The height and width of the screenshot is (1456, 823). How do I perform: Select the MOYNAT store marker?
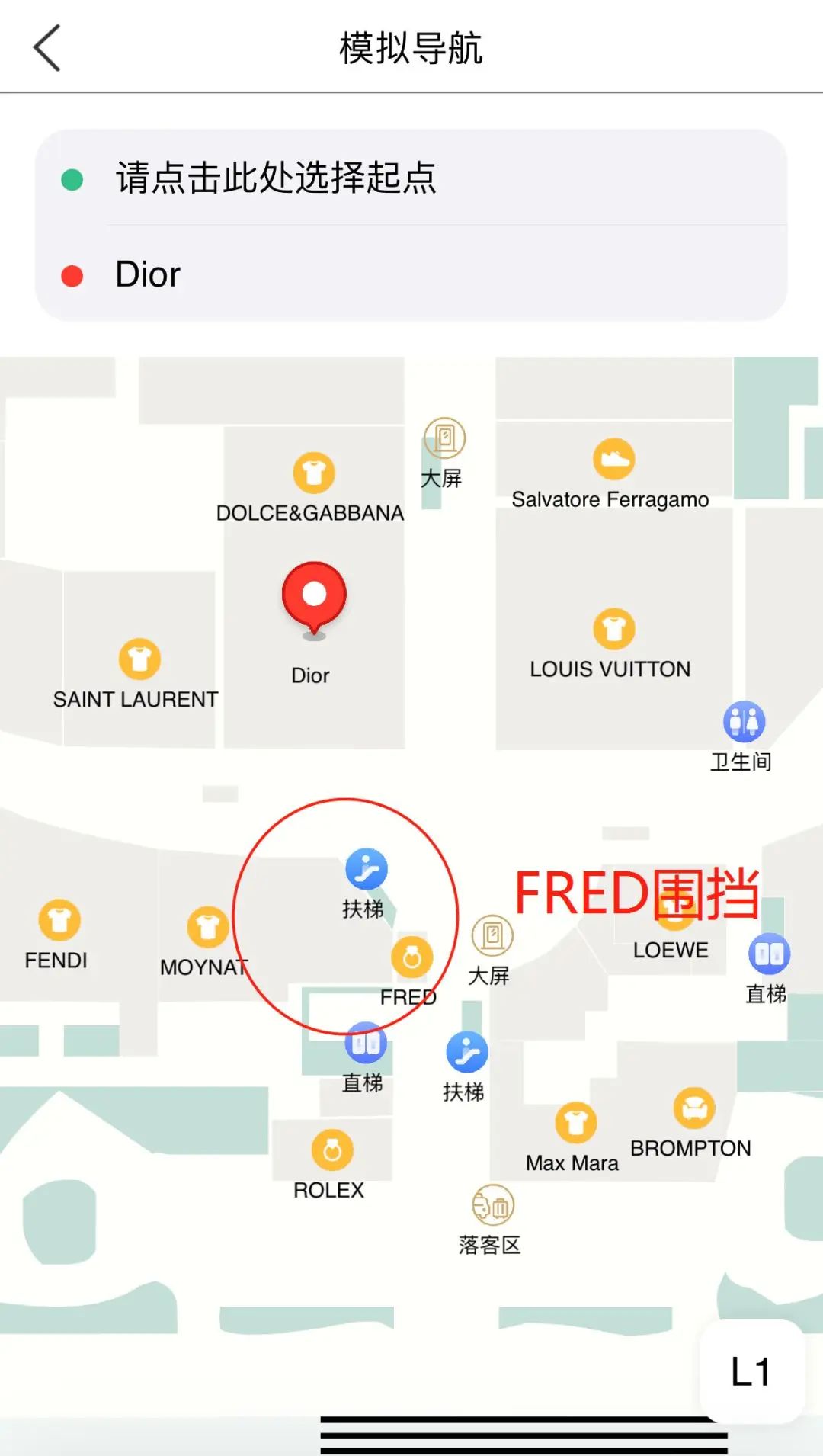coord(207,928)
